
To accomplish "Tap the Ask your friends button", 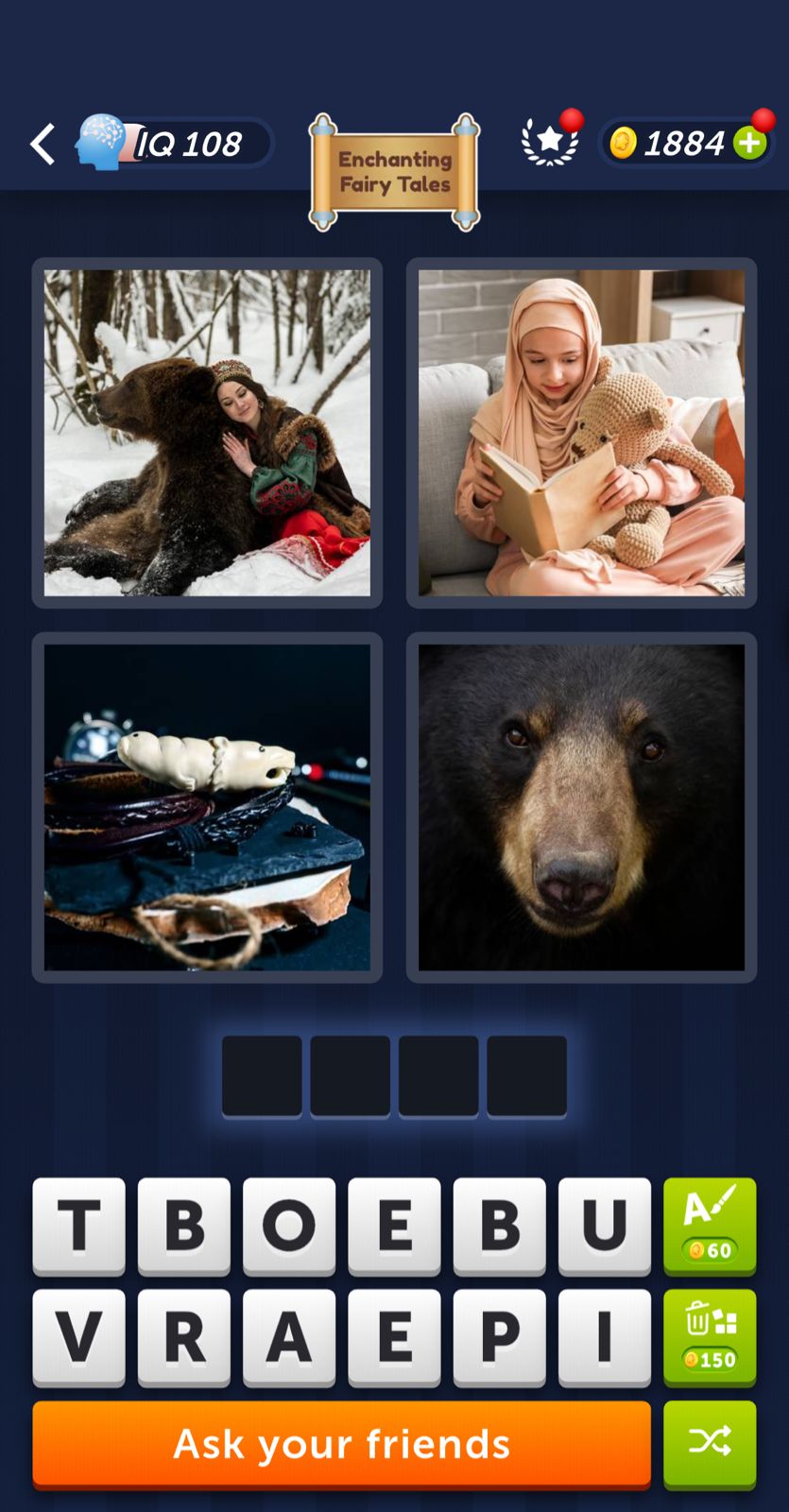I will pos(341,1443).
